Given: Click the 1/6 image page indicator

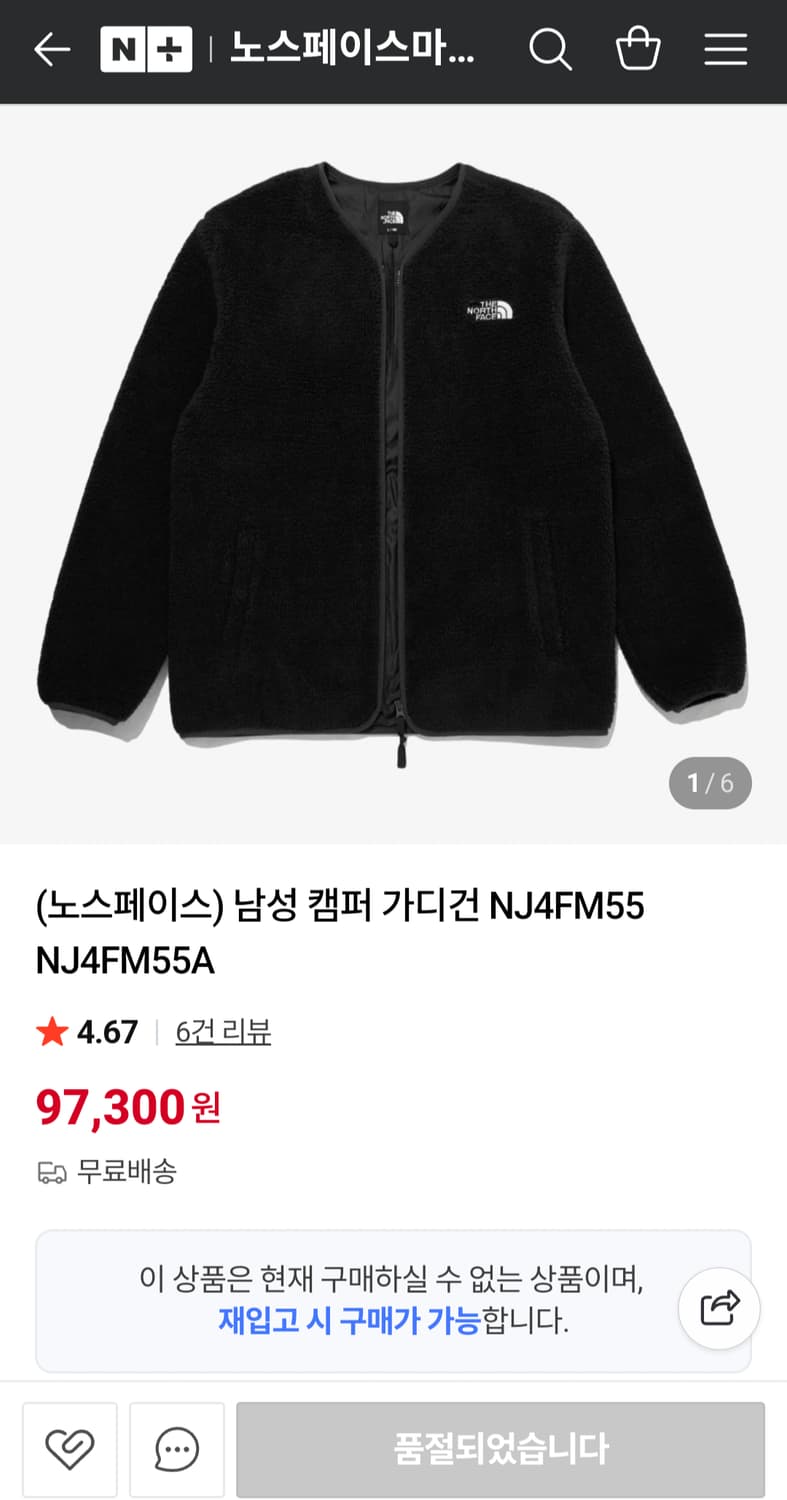Looking at the screenshot, I should [x=710, y=783].
